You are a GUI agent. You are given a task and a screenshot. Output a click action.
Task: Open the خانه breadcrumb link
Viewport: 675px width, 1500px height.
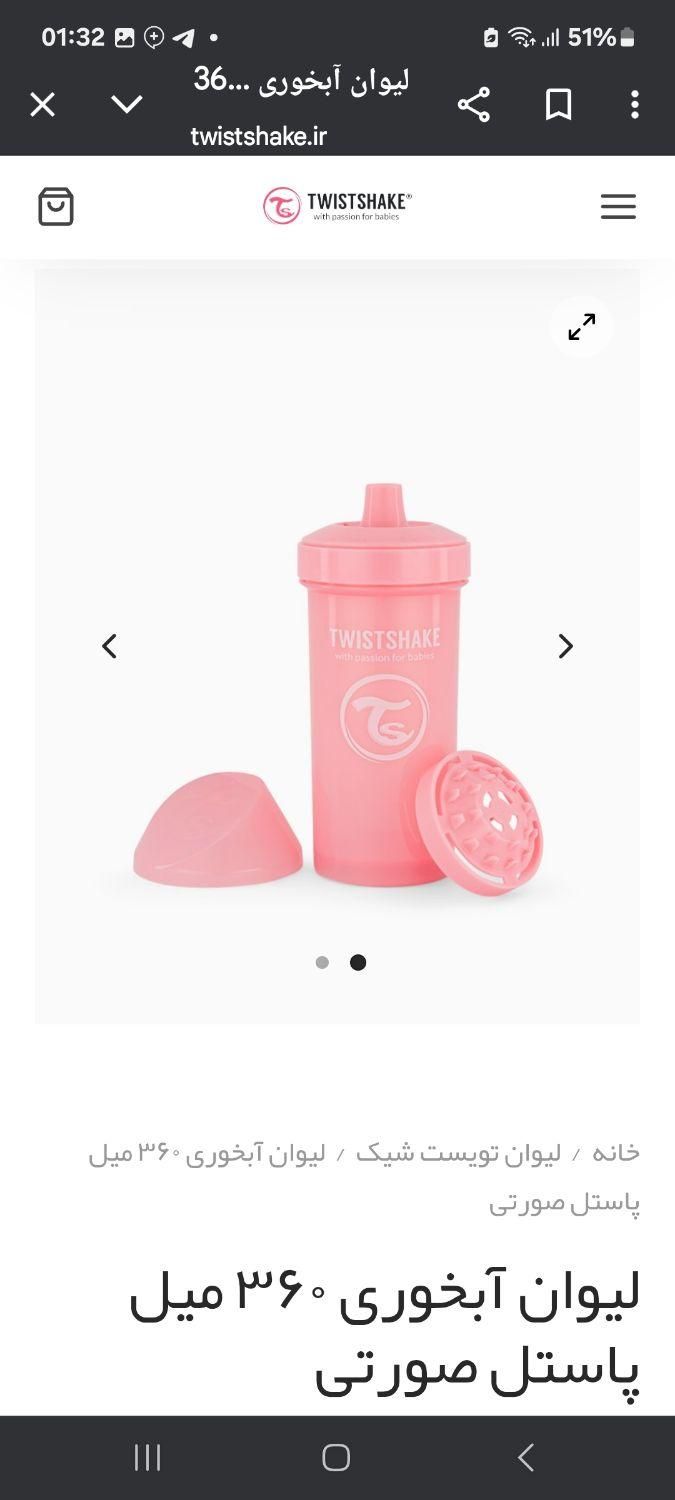coord(615,1153)
